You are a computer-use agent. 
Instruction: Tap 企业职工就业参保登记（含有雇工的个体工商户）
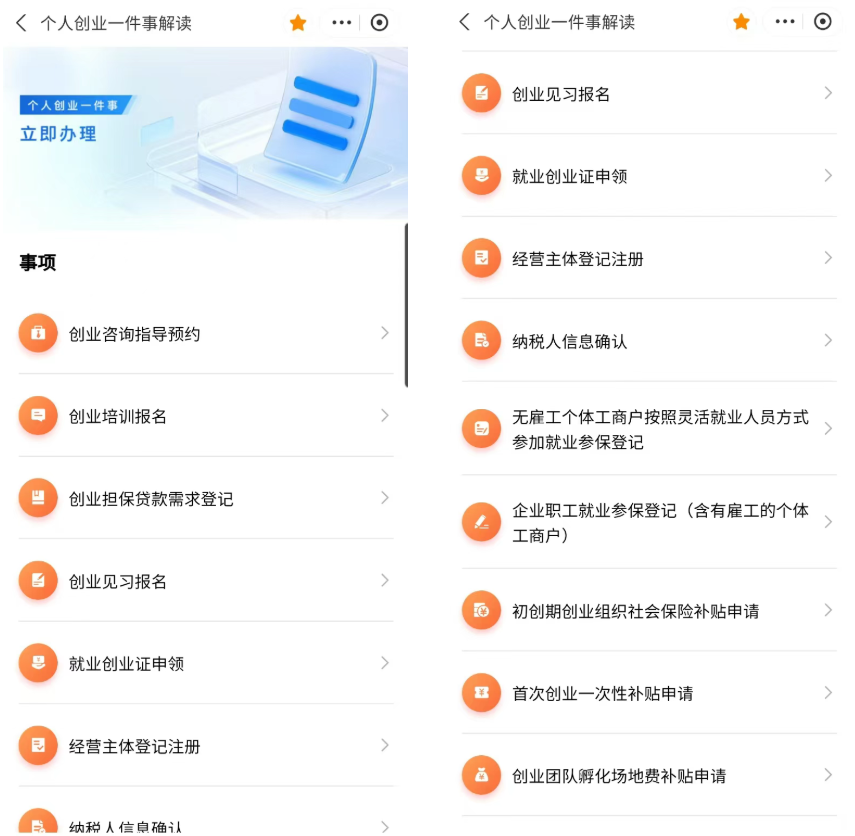coord(648,522)
